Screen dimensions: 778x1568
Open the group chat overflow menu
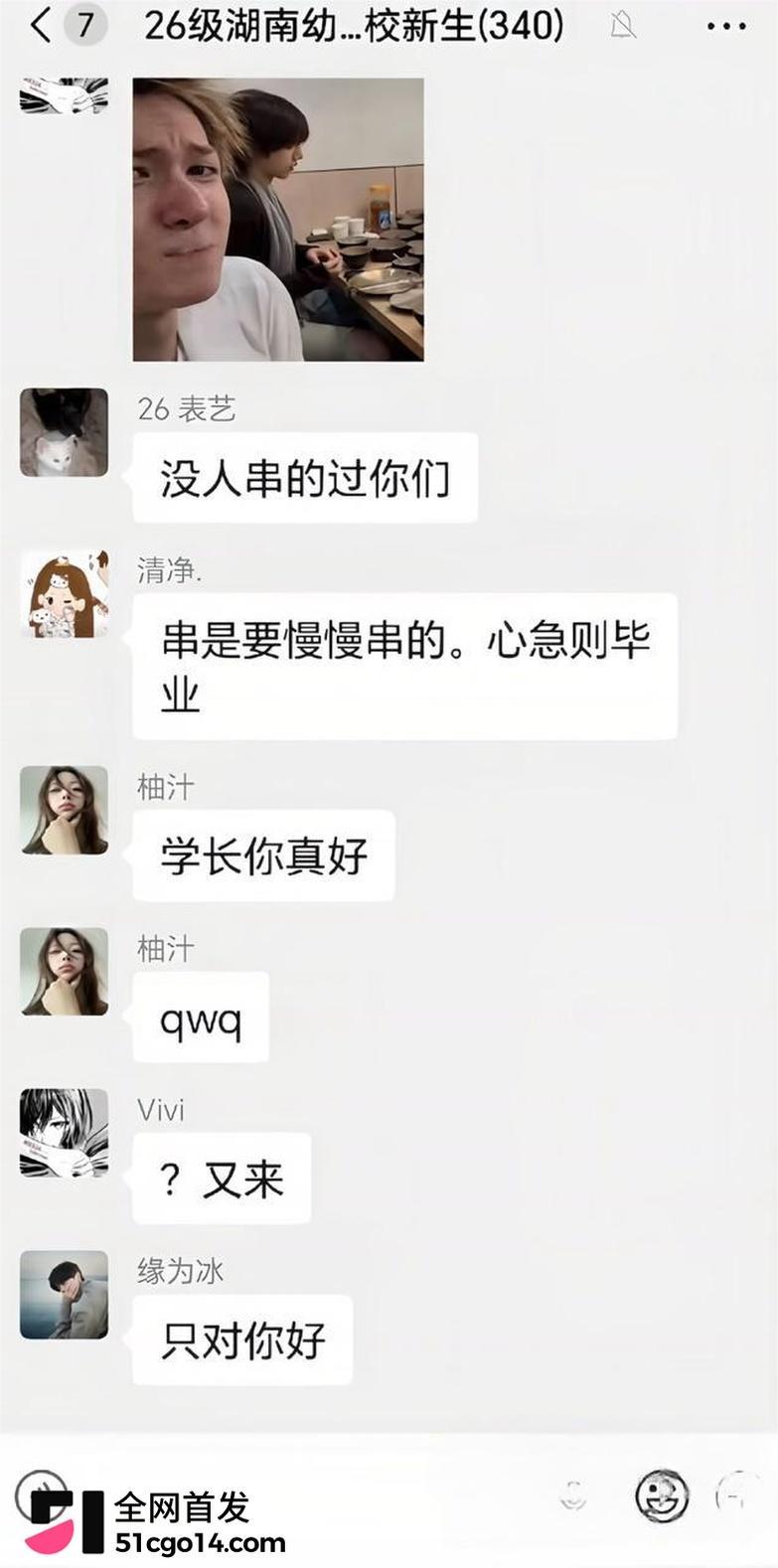click(725, 27)
